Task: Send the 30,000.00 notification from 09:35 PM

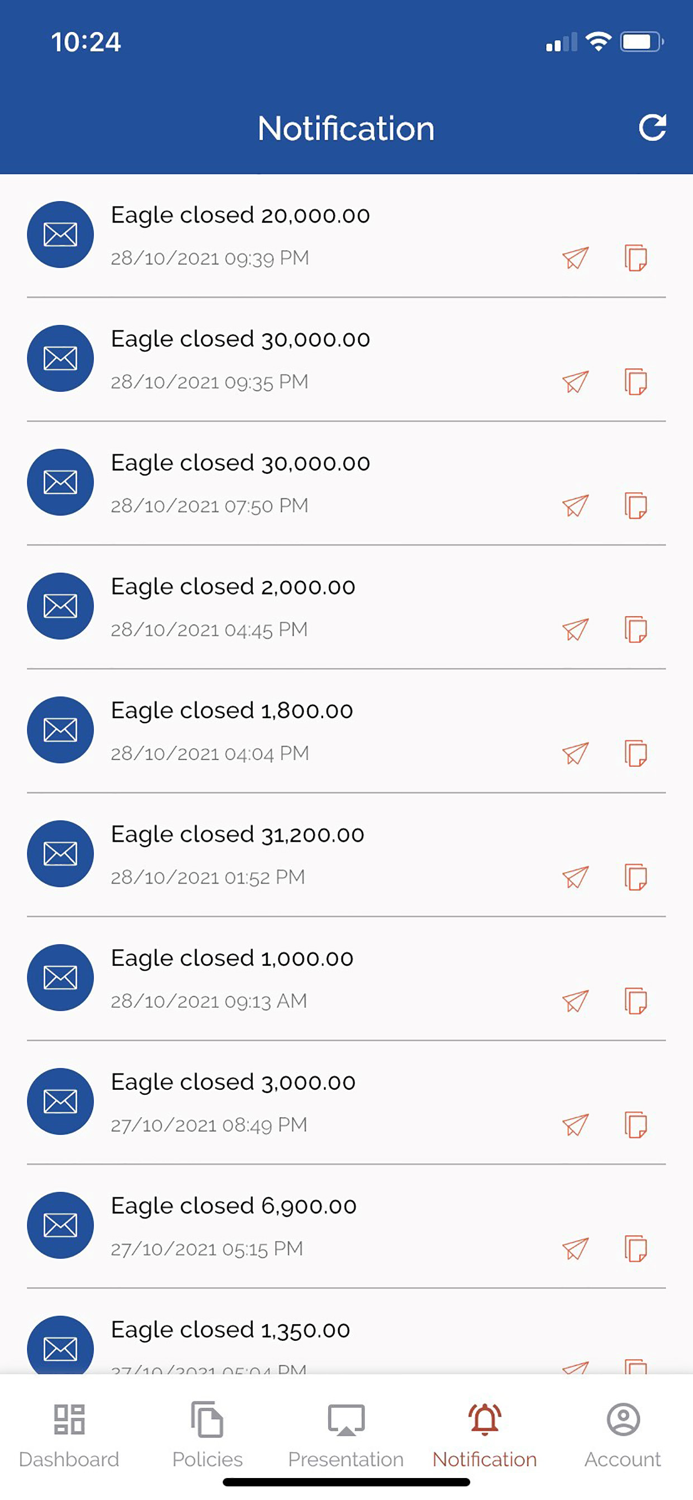Action: [x=575, y=382]
